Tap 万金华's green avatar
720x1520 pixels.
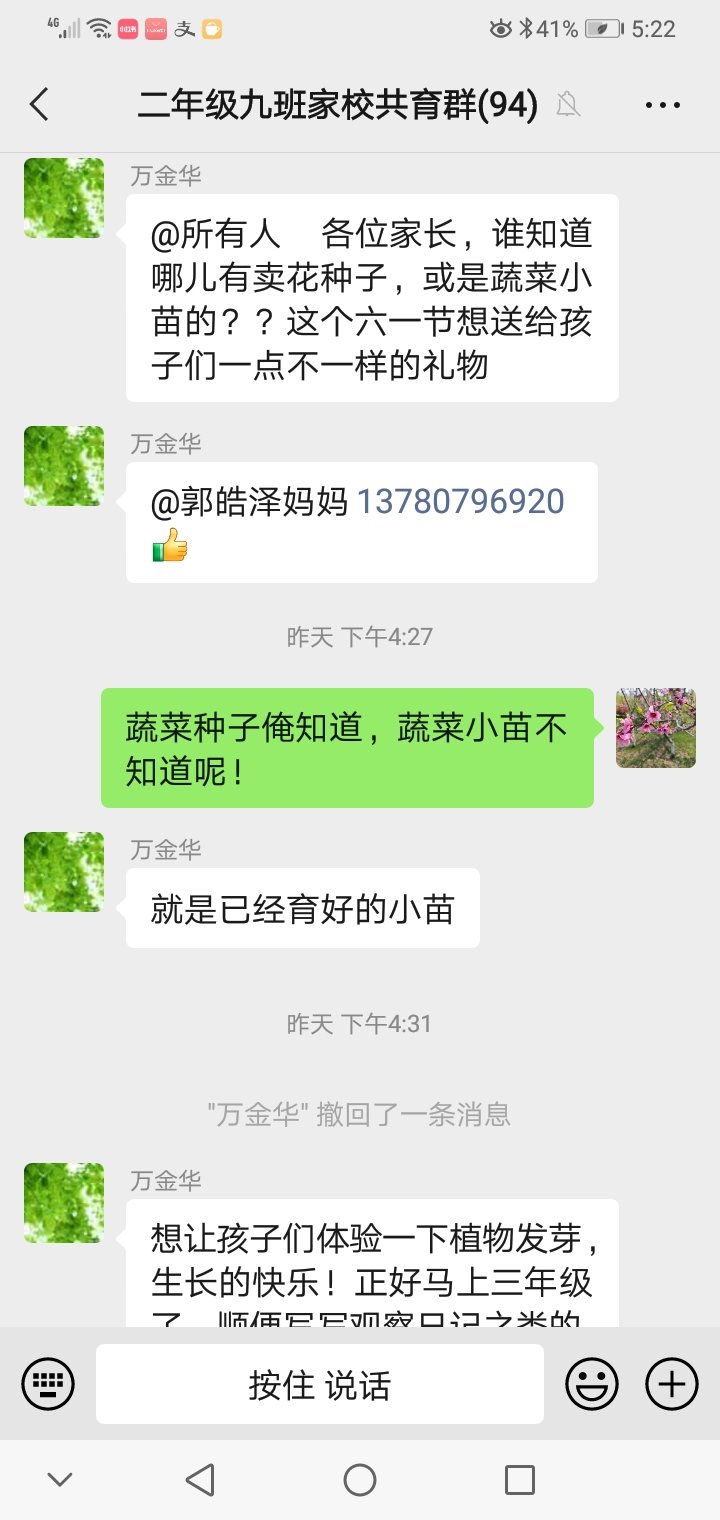(63, 197)
